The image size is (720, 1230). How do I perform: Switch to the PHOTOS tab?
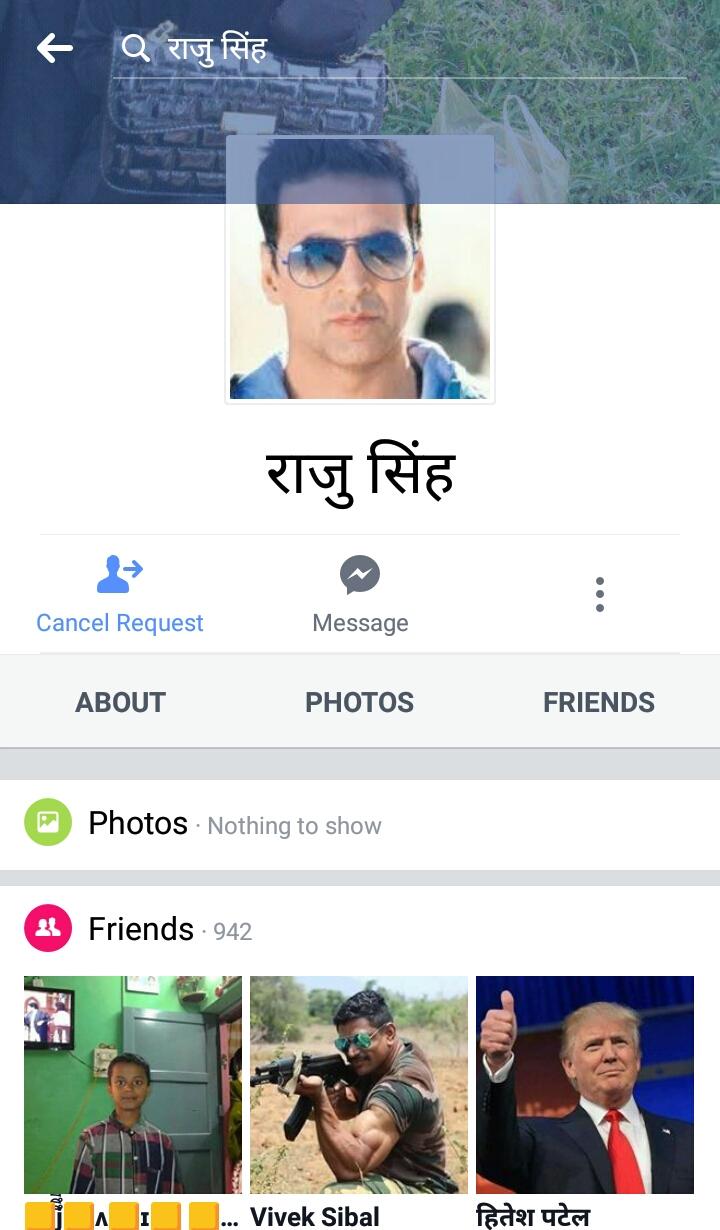[359, 702]
